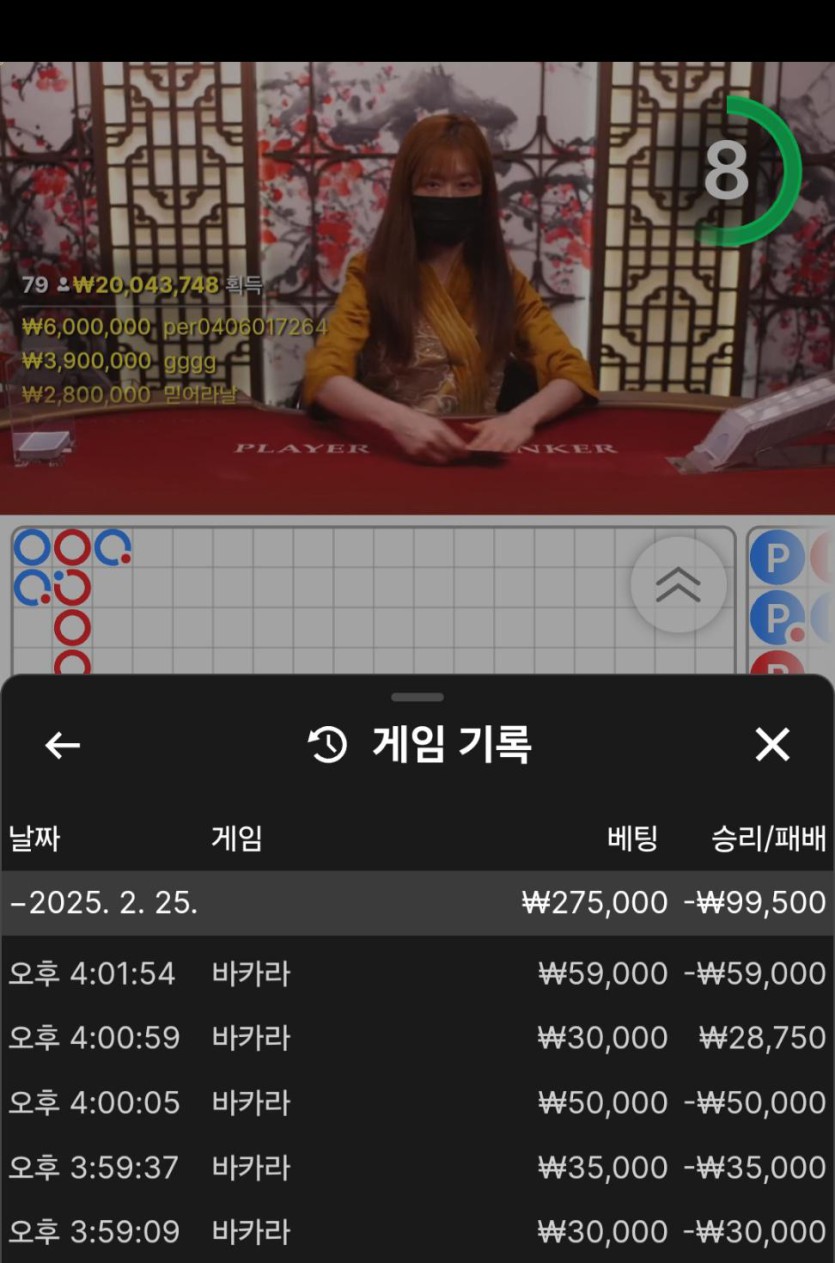This screenshot has width=835, height=1263.
Task: Open the 오후 4:01:54 바카라 record
Action: [x=417, y=973]
